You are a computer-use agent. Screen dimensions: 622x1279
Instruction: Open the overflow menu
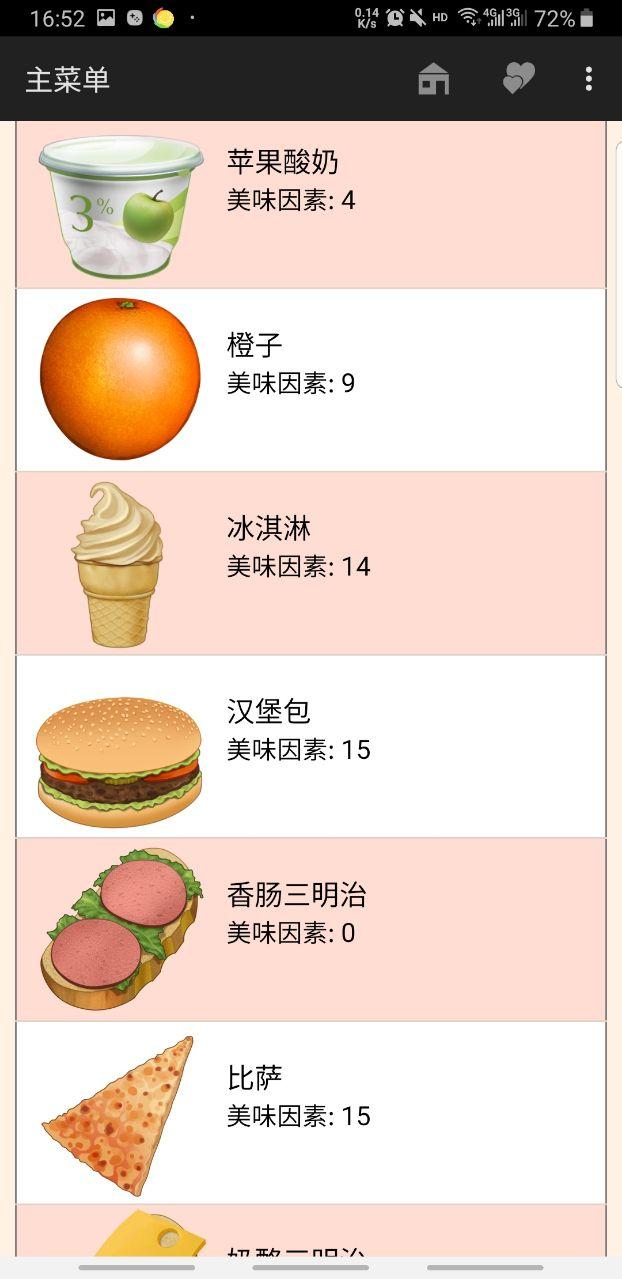589,79
